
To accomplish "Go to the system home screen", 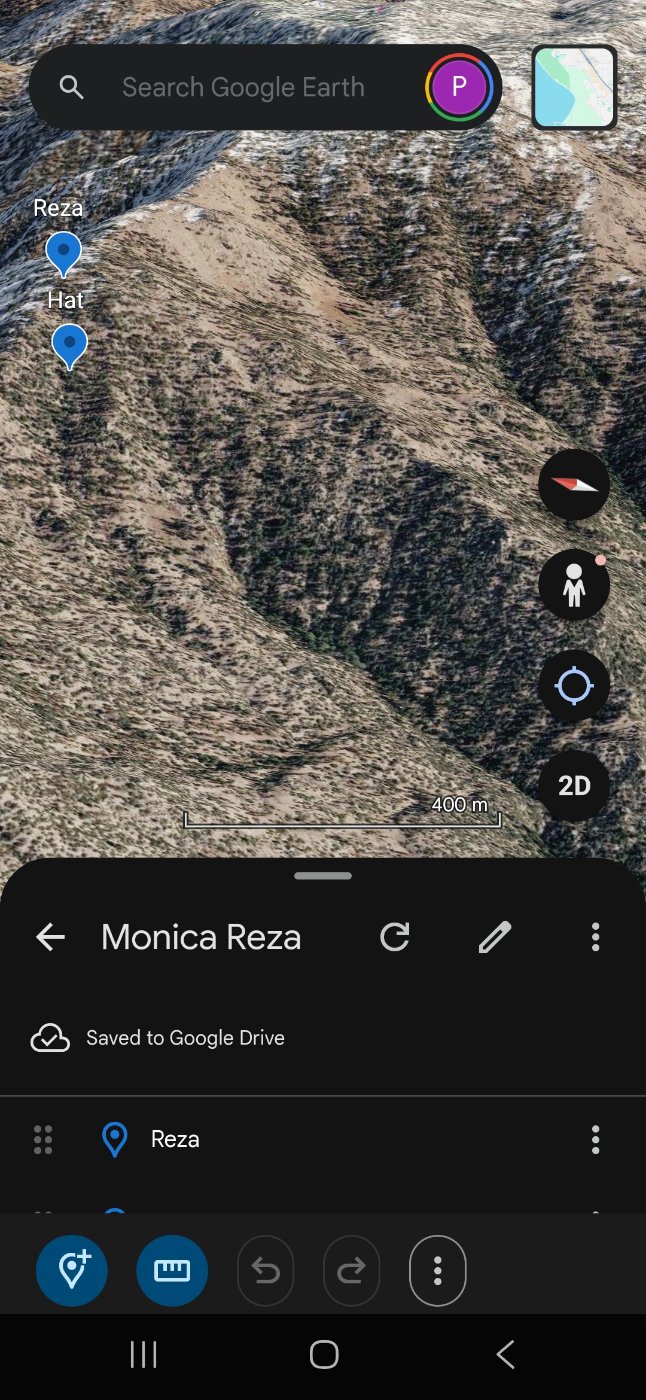I will pos(324,1355).
